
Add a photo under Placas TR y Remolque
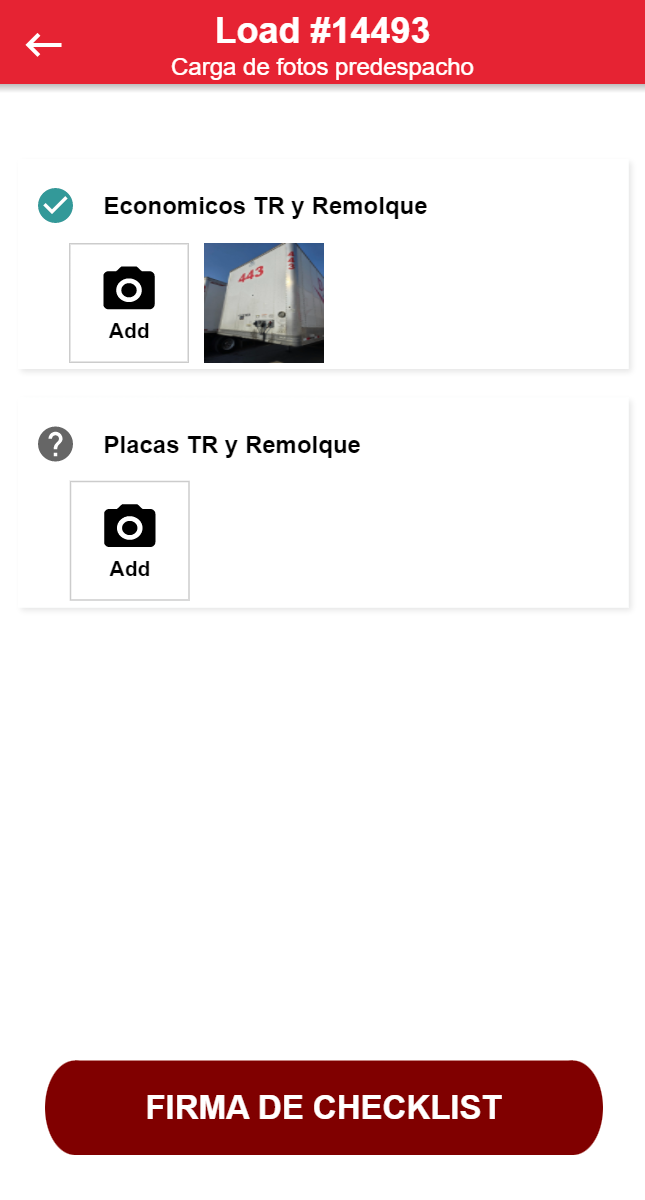(x=129, y=541)
